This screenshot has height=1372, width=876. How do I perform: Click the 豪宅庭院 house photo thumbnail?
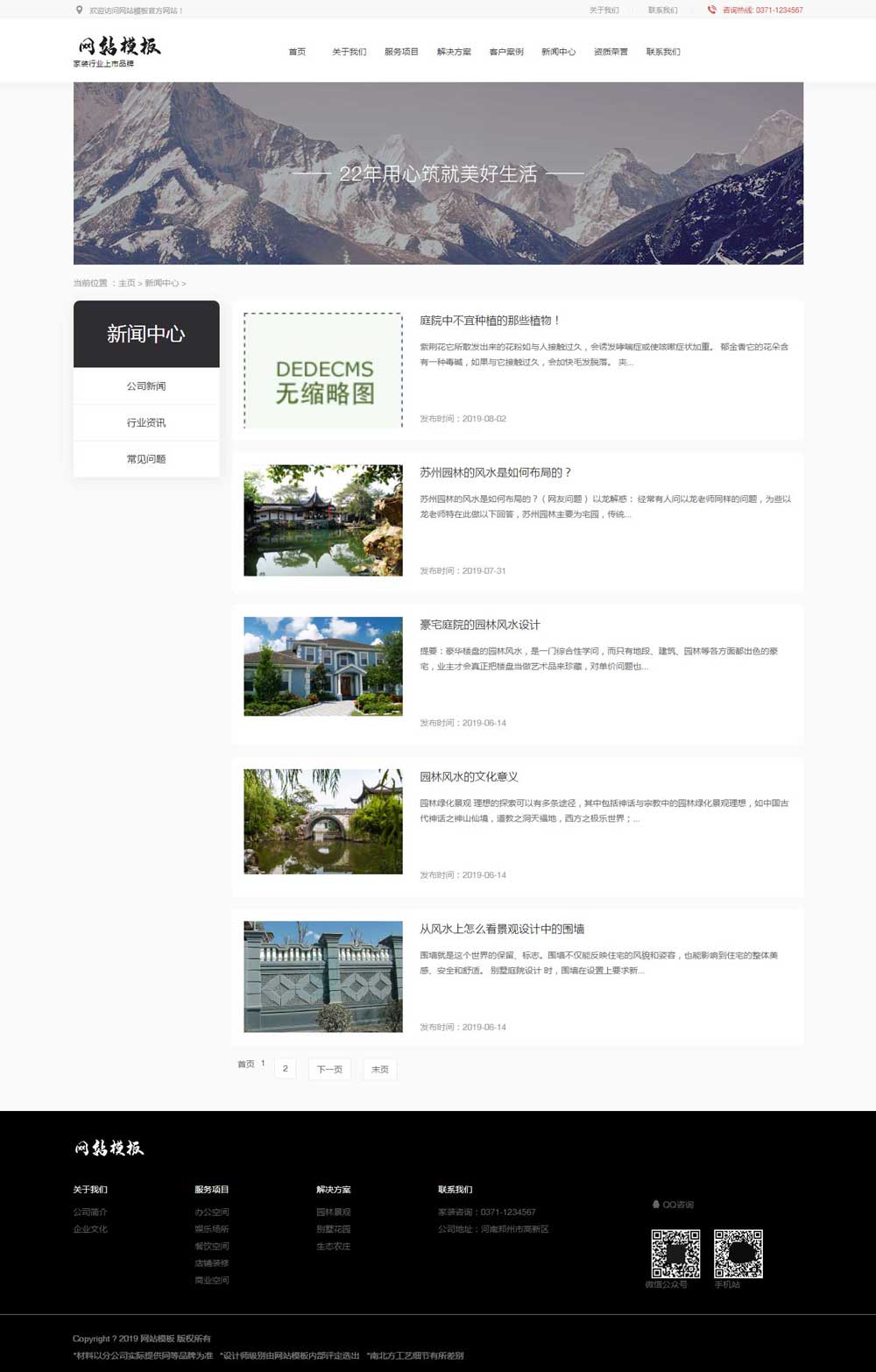click(x=322, y=667)
